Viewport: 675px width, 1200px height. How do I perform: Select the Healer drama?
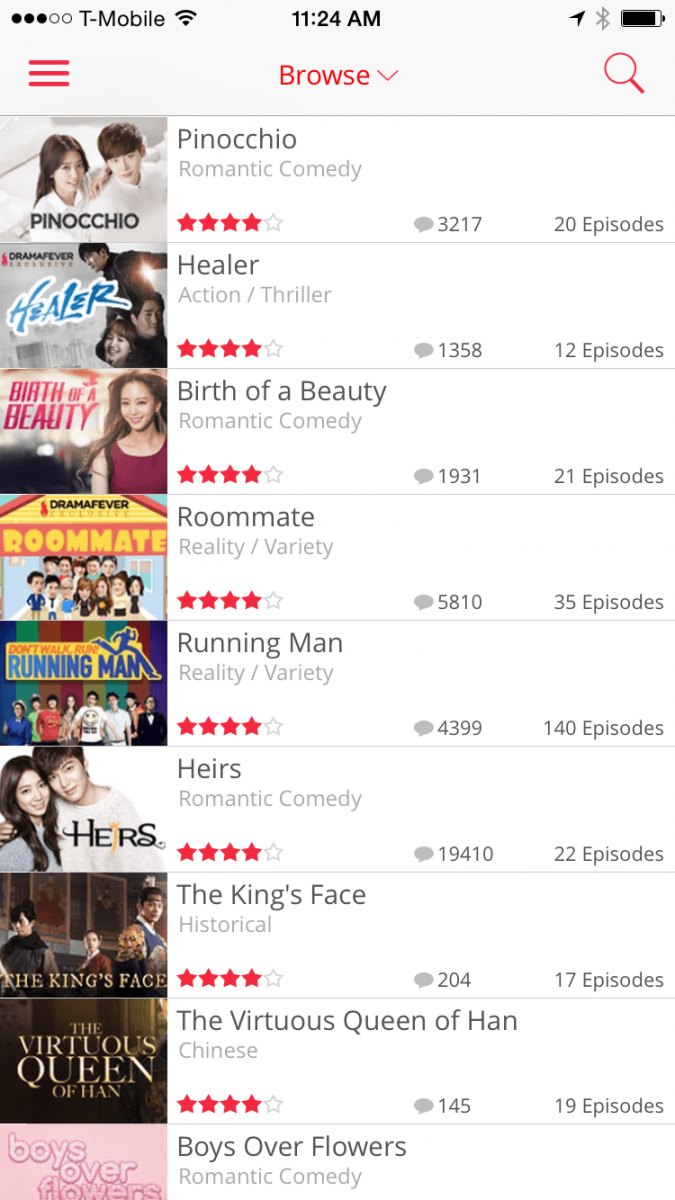tap(337, 305)
